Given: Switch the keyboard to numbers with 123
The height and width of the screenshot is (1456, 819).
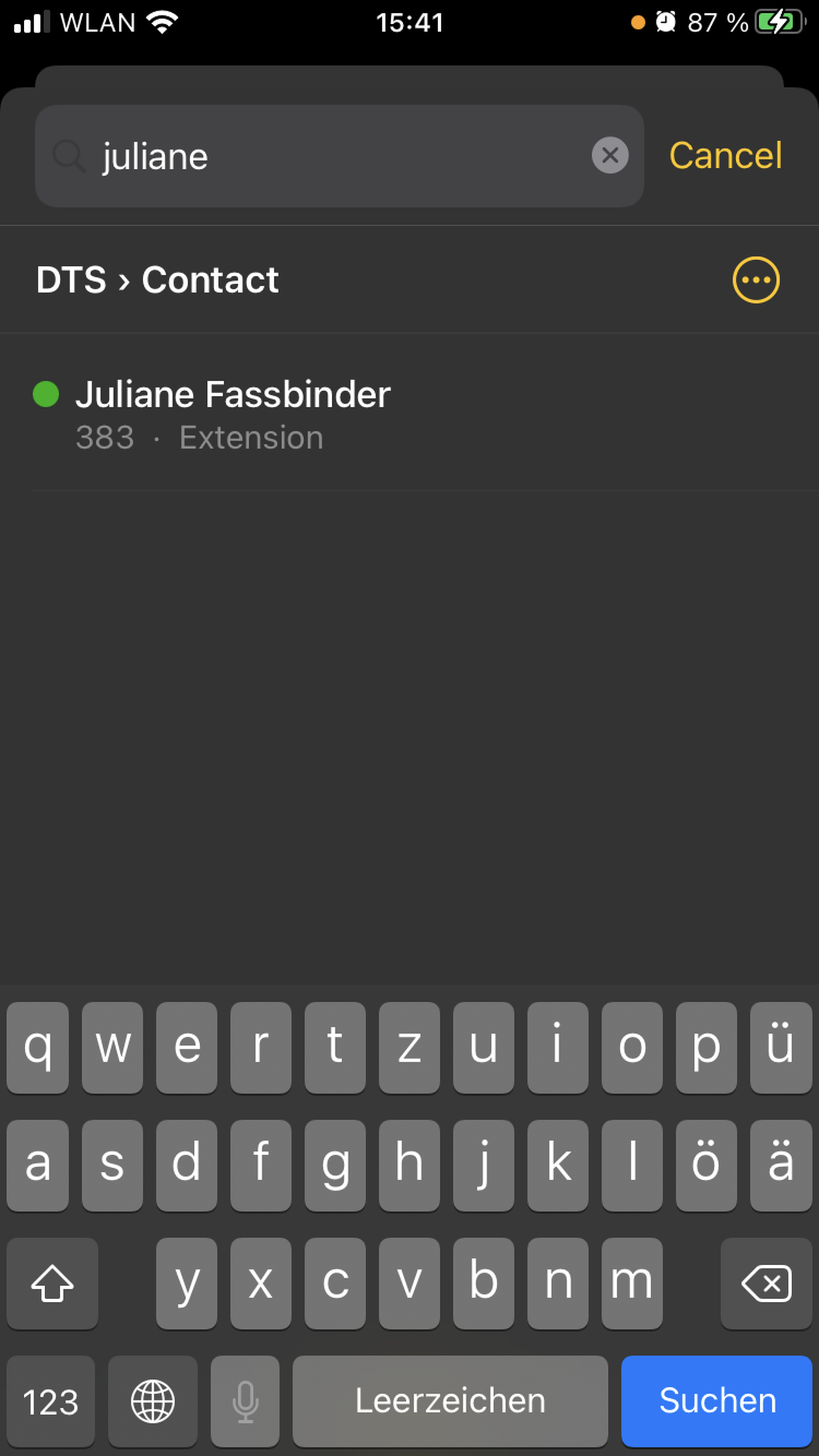Looking at the screenshot, I should tap(51, 1401).
